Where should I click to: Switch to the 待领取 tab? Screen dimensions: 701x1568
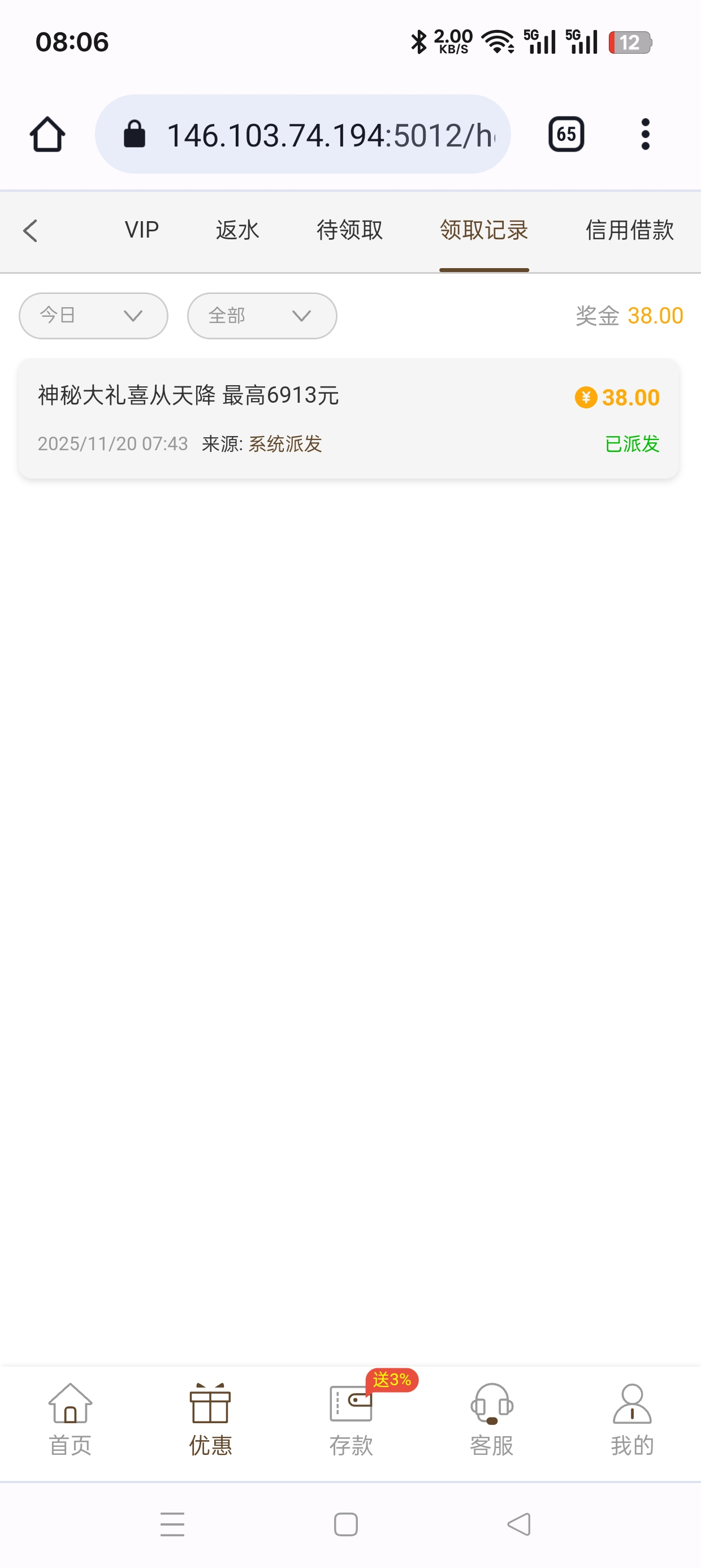click(x=349, y=230)
